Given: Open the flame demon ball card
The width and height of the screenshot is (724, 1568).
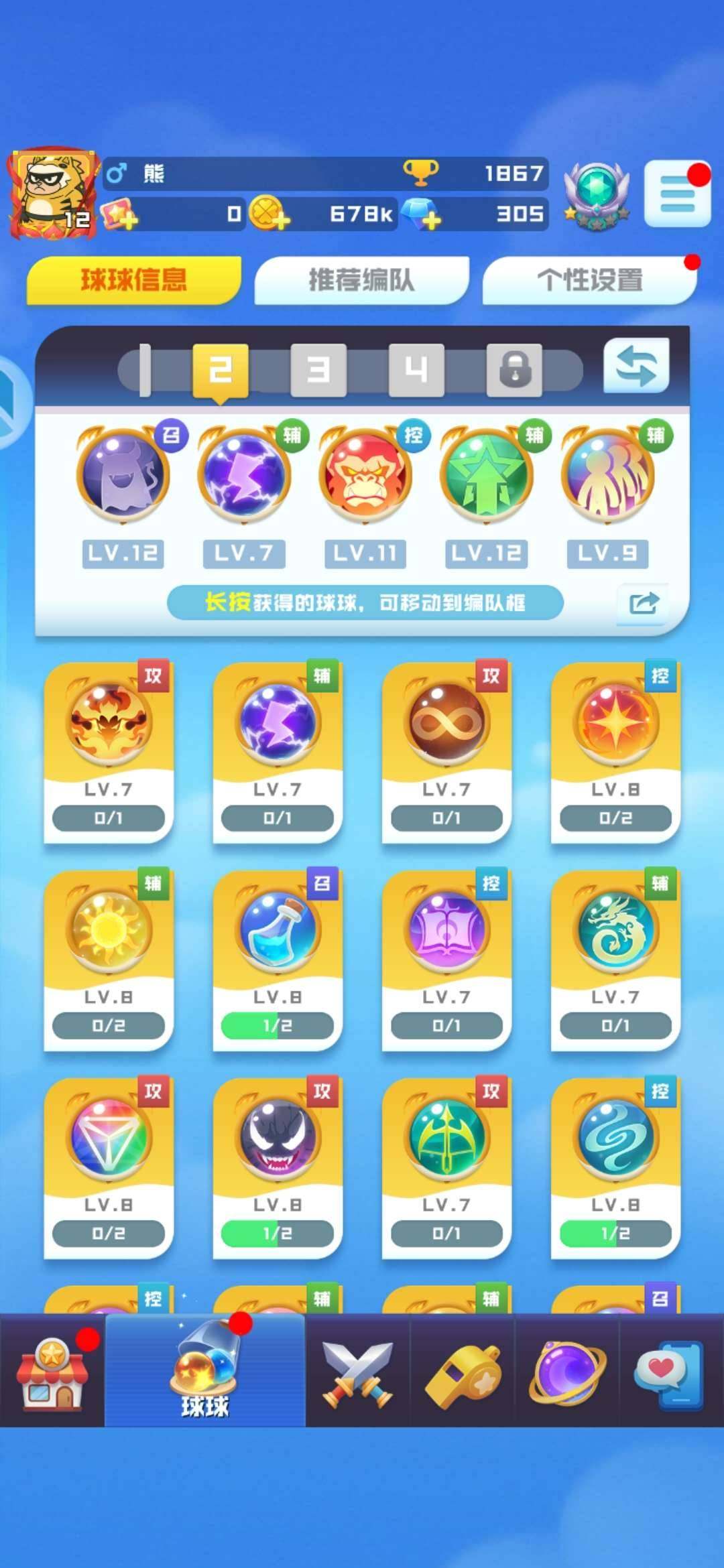Looking at the screenshot, I should tap(109, 750).
